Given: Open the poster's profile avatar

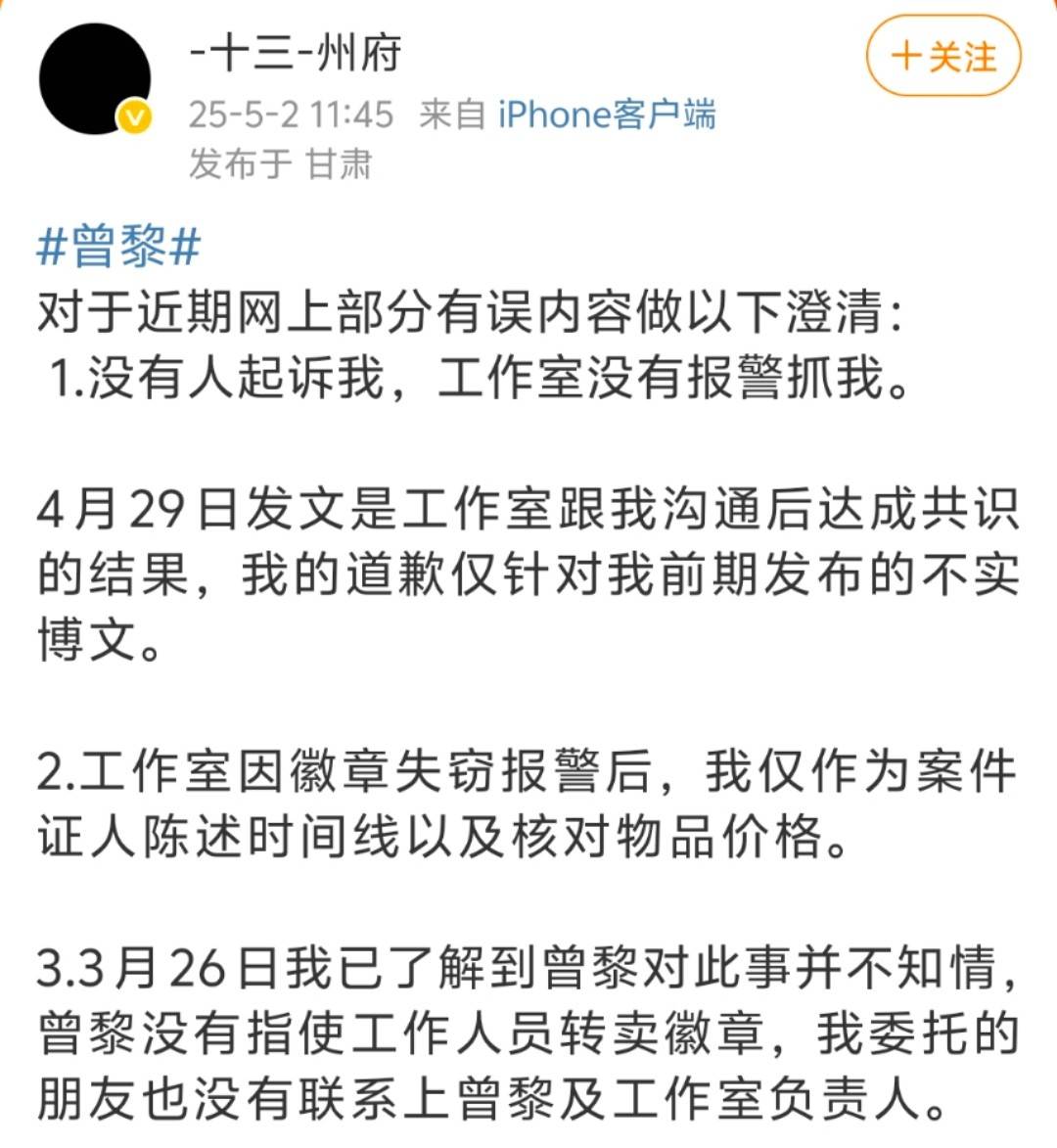Looking at the screenshot, I should [95, 79].
